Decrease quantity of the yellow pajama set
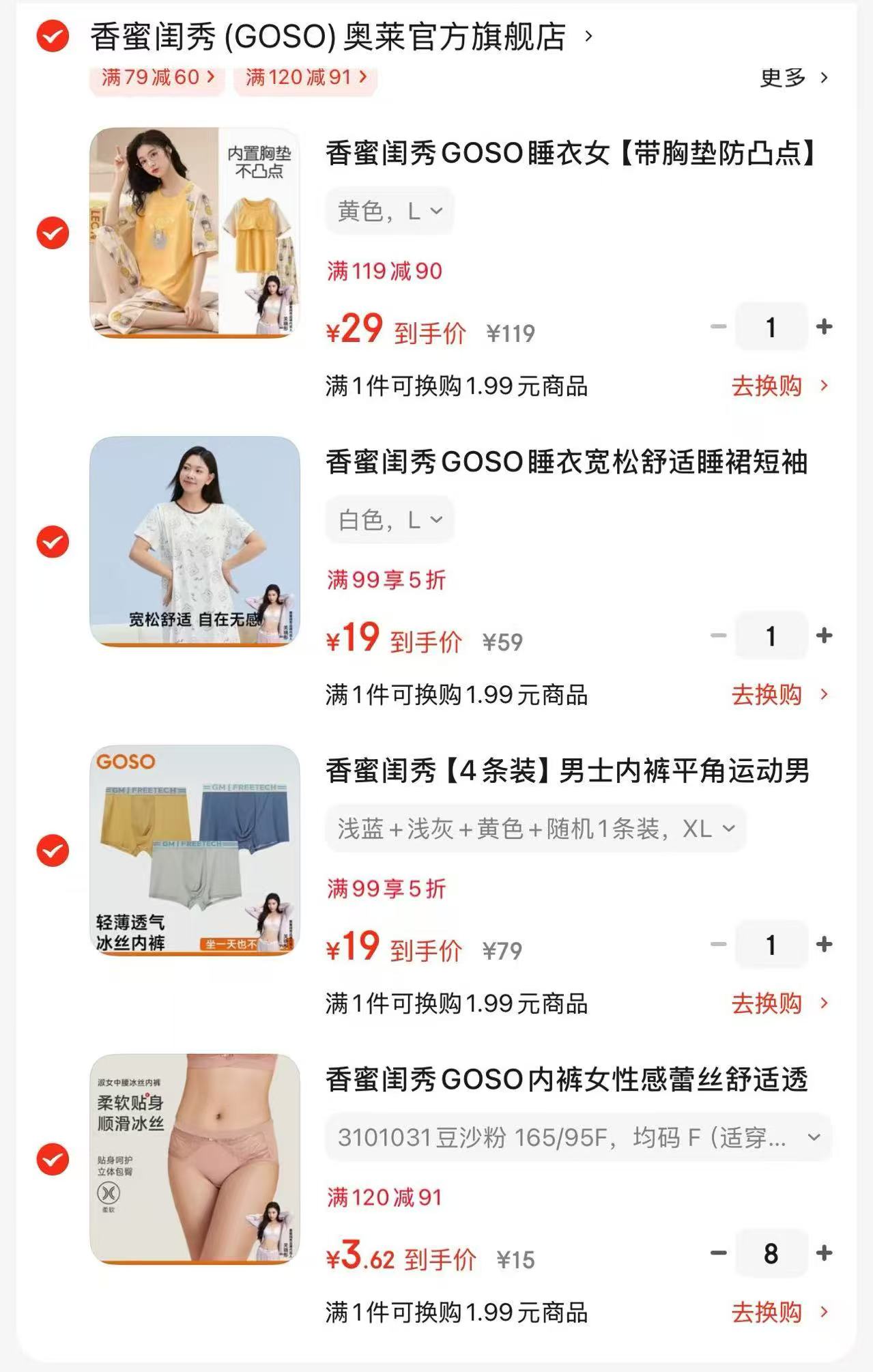 [717, 327]
